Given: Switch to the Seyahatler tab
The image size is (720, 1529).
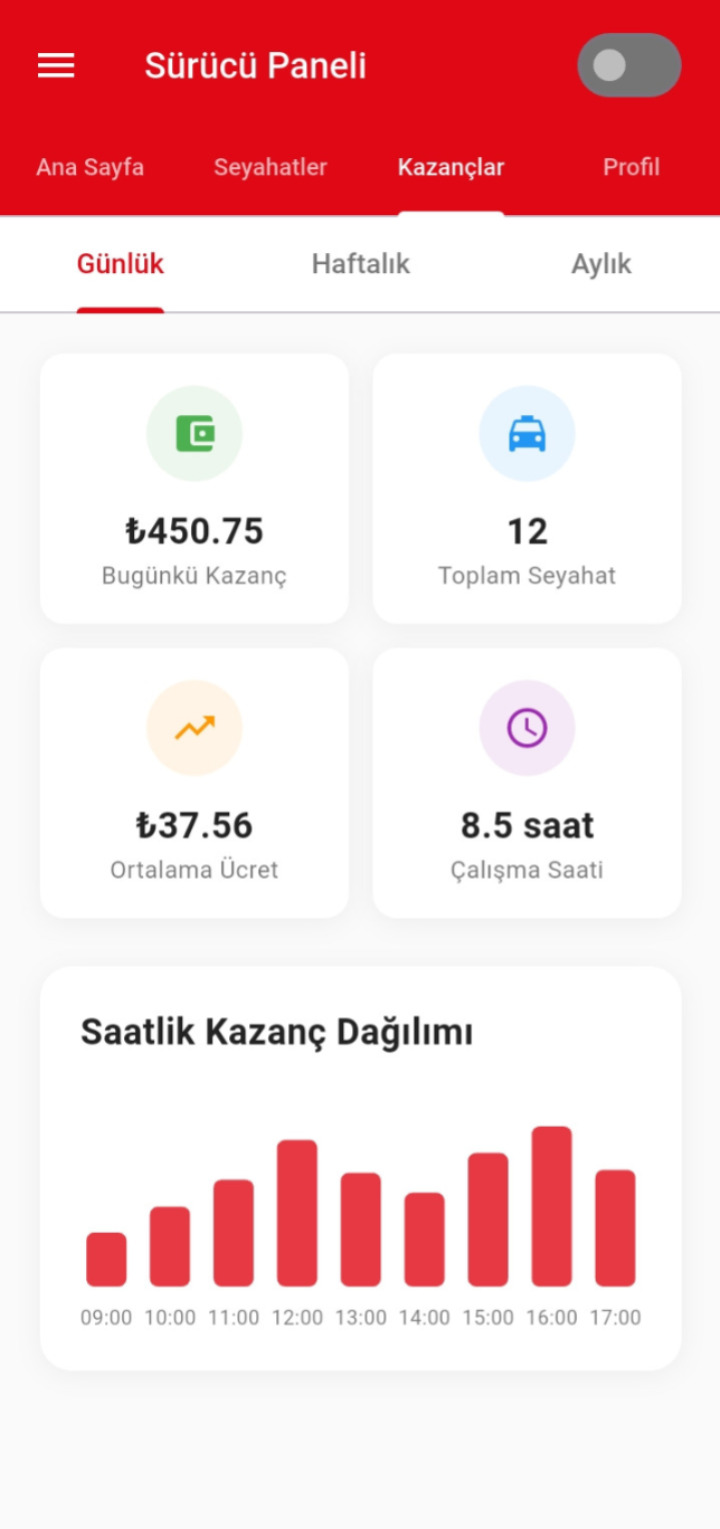Looking at the screenshot, I should pos(270,167).
